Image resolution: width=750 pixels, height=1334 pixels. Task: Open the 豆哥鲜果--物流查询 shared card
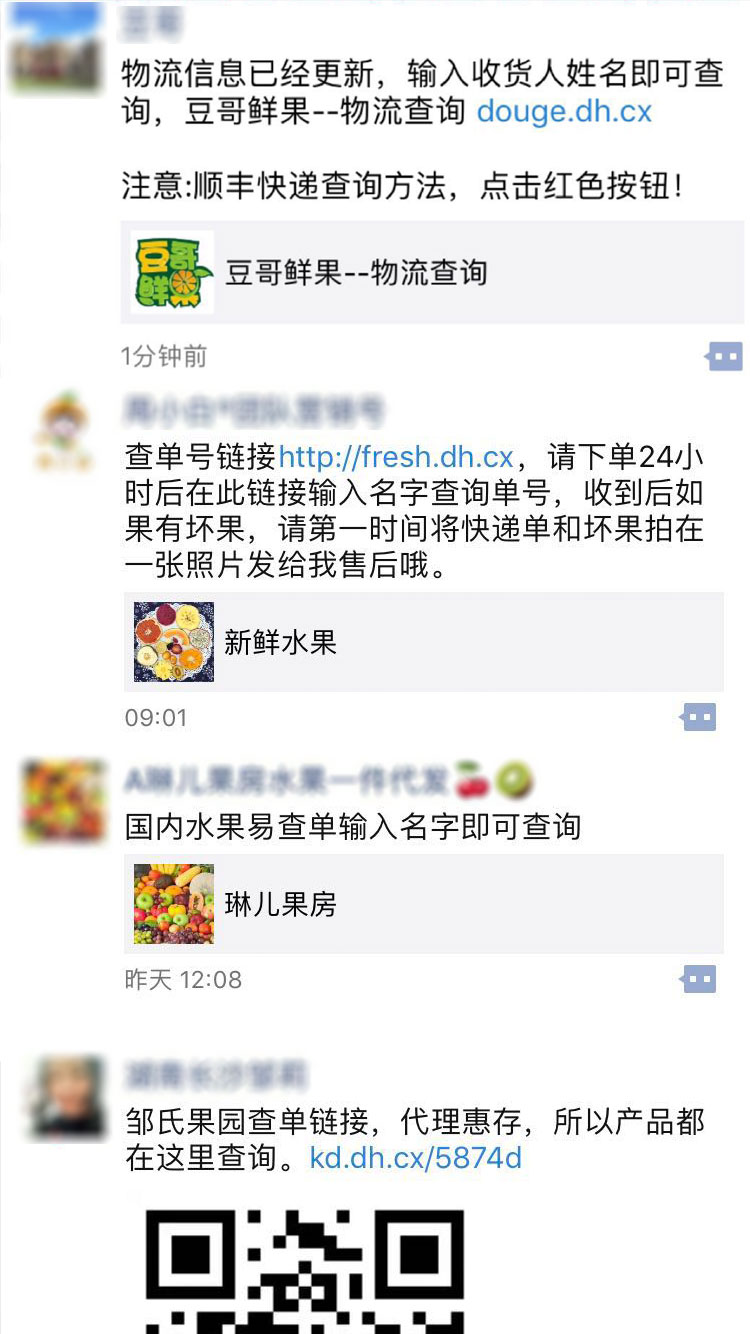coord(432,272)
